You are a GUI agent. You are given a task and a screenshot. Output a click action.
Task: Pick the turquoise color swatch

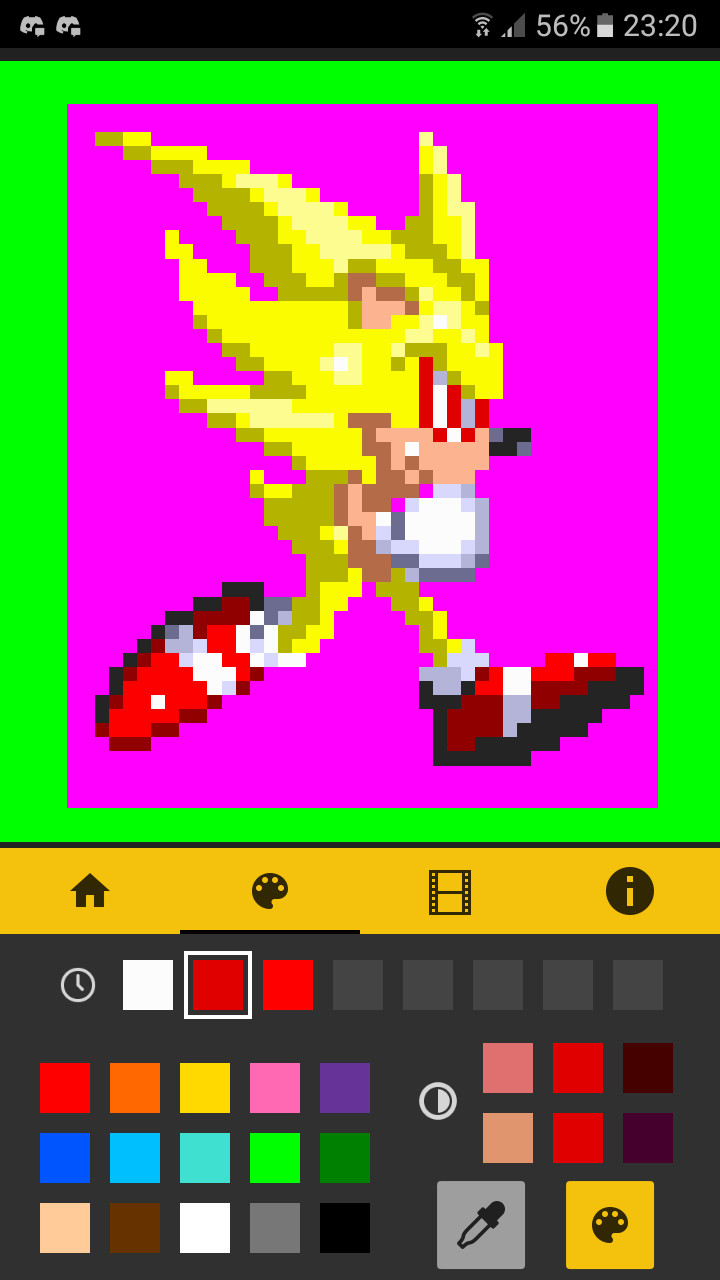(x=205, y=1158)
